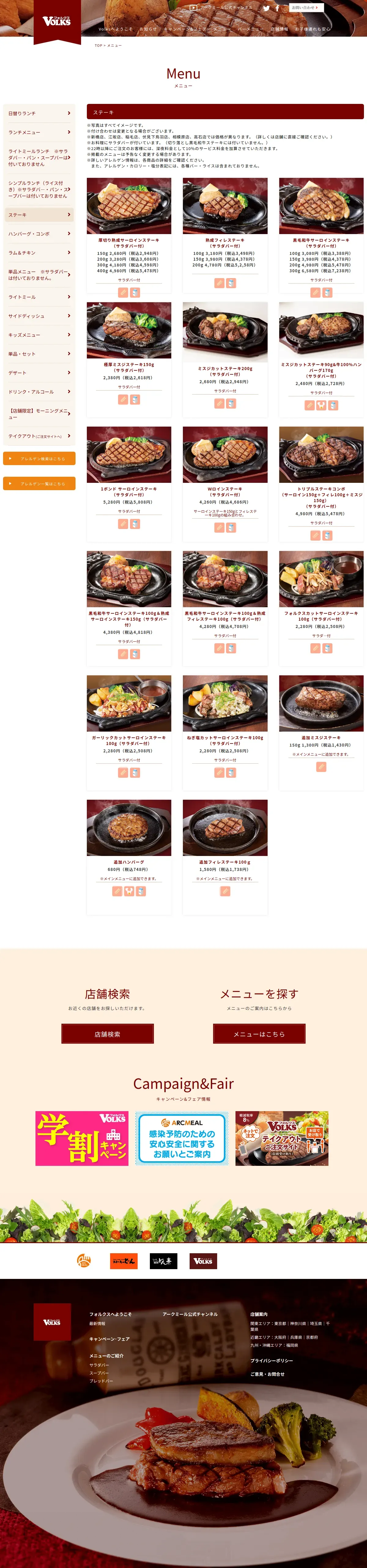Go to TOP in the breadcrumb
Image resolution: width=367 pixels, height=1568 pixels.
[x=98, y=46]
